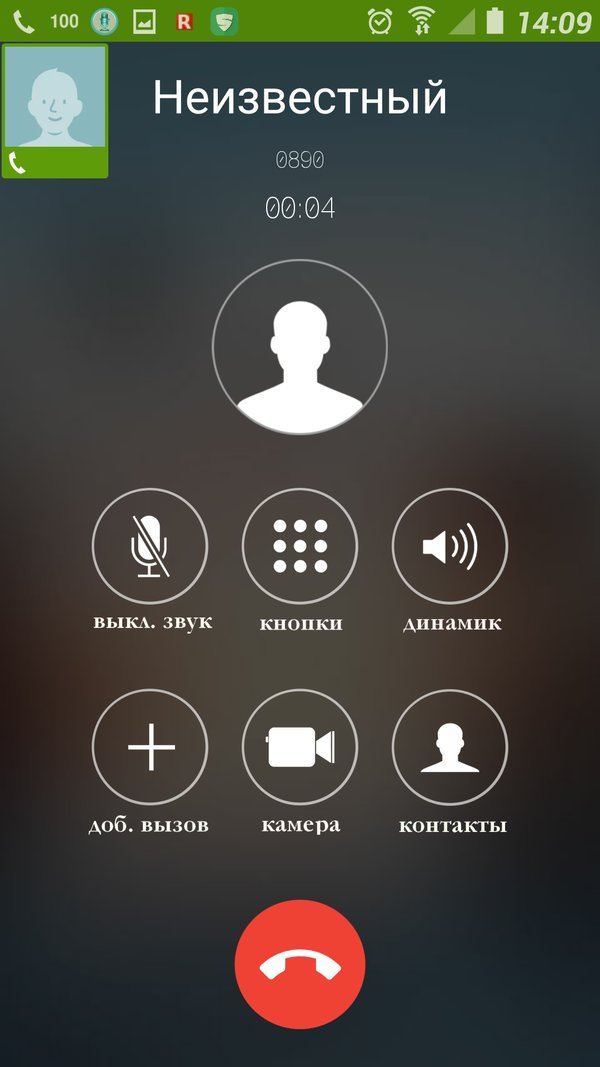The width and height of the screenshot is (600, 1067).
Task: Switch to video with камера
Action: [x=300, y=747]
